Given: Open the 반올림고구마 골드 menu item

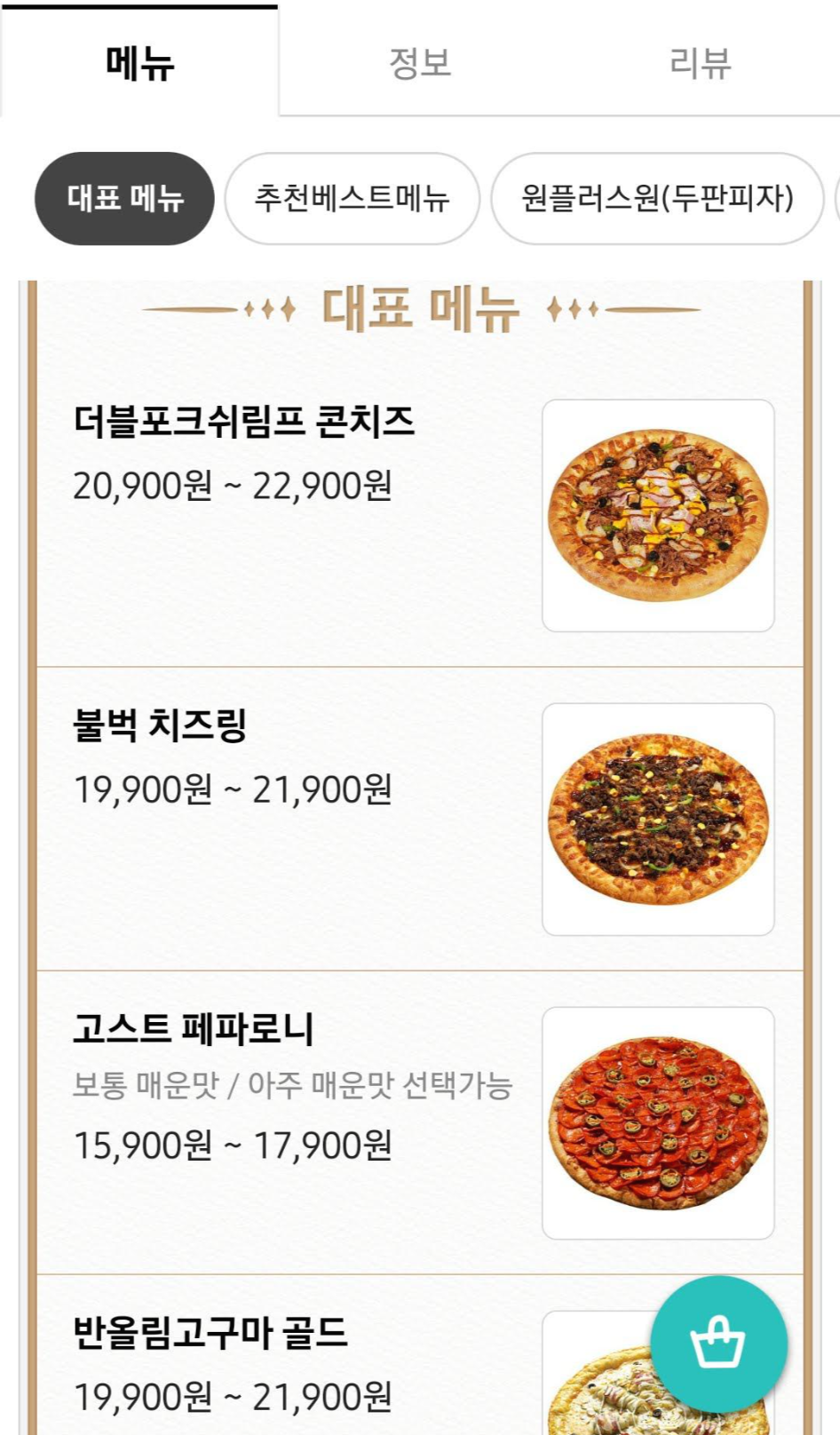Looking at the screenshot, I should click(x=210, y=1333).
